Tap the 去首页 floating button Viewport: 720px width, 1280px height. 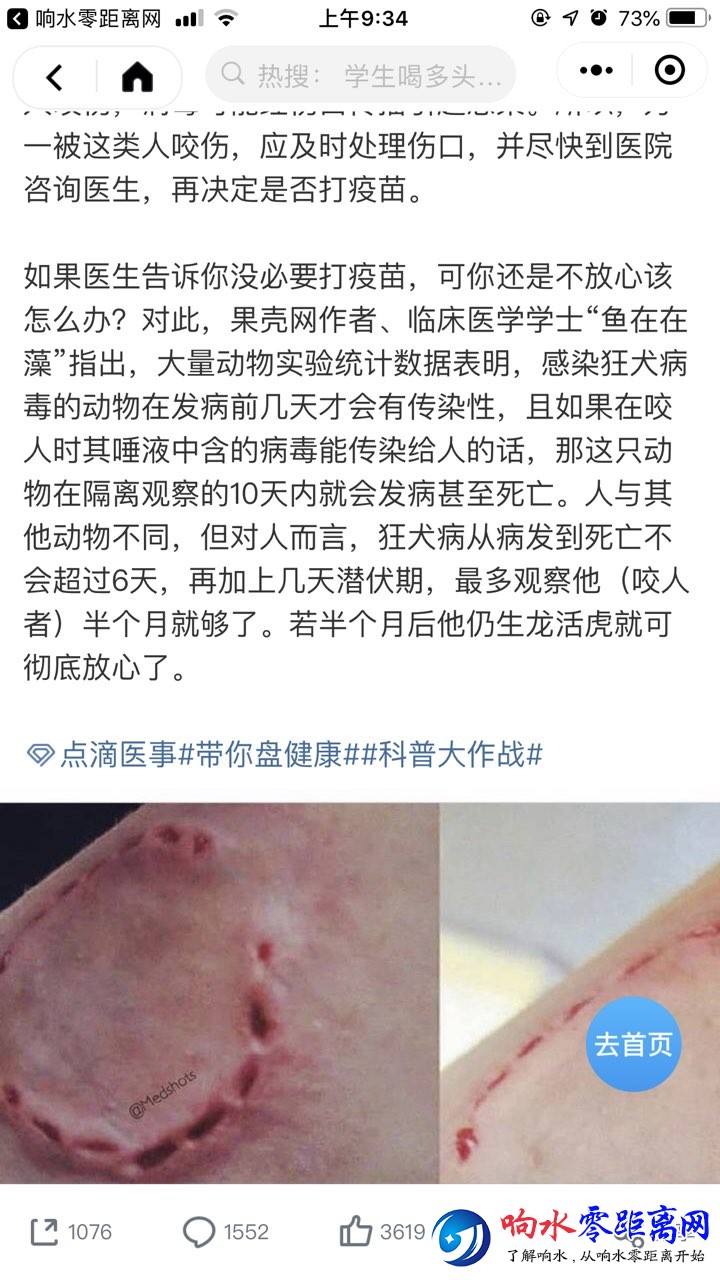pyautogui.click(x=634, y=1044)
